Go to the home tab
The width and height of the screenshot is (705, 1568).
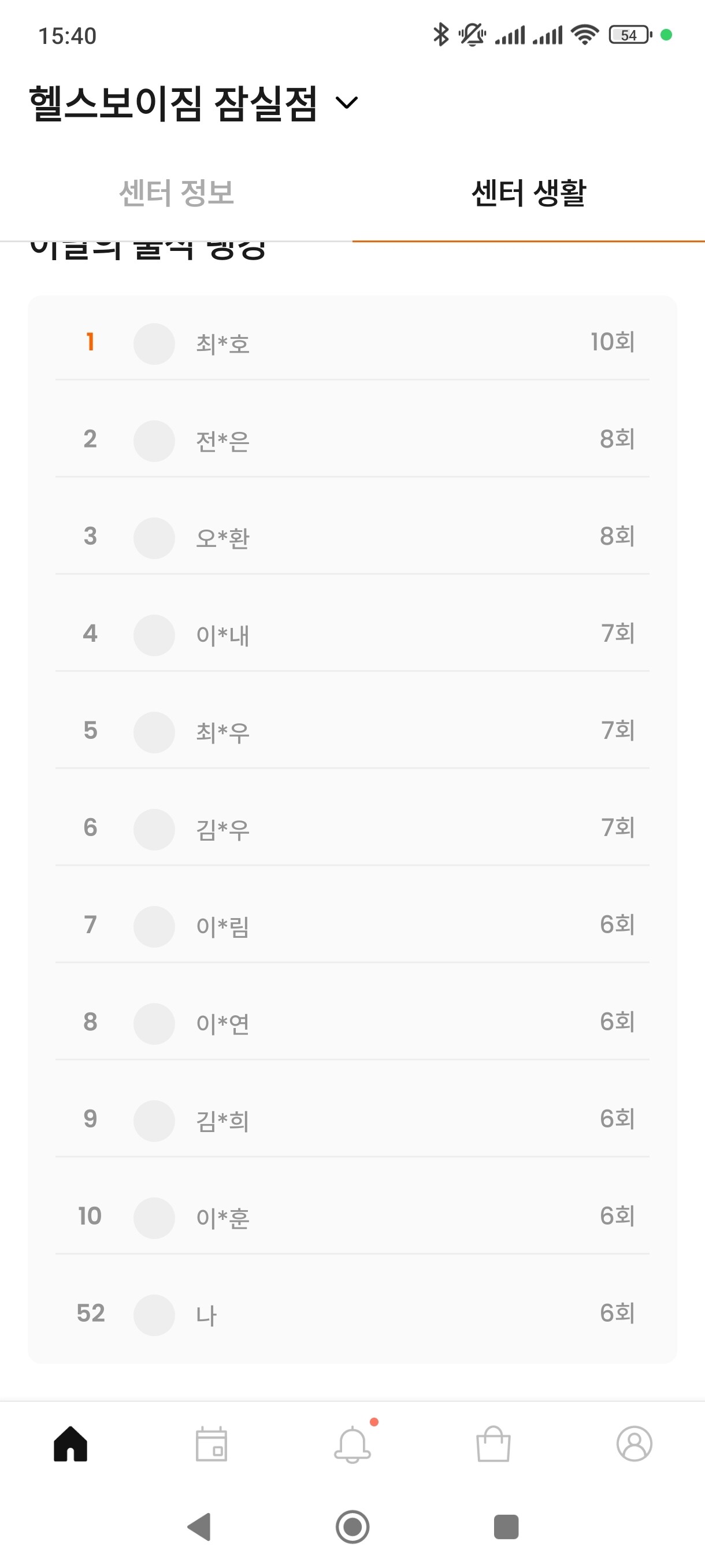pos(70,1444)
